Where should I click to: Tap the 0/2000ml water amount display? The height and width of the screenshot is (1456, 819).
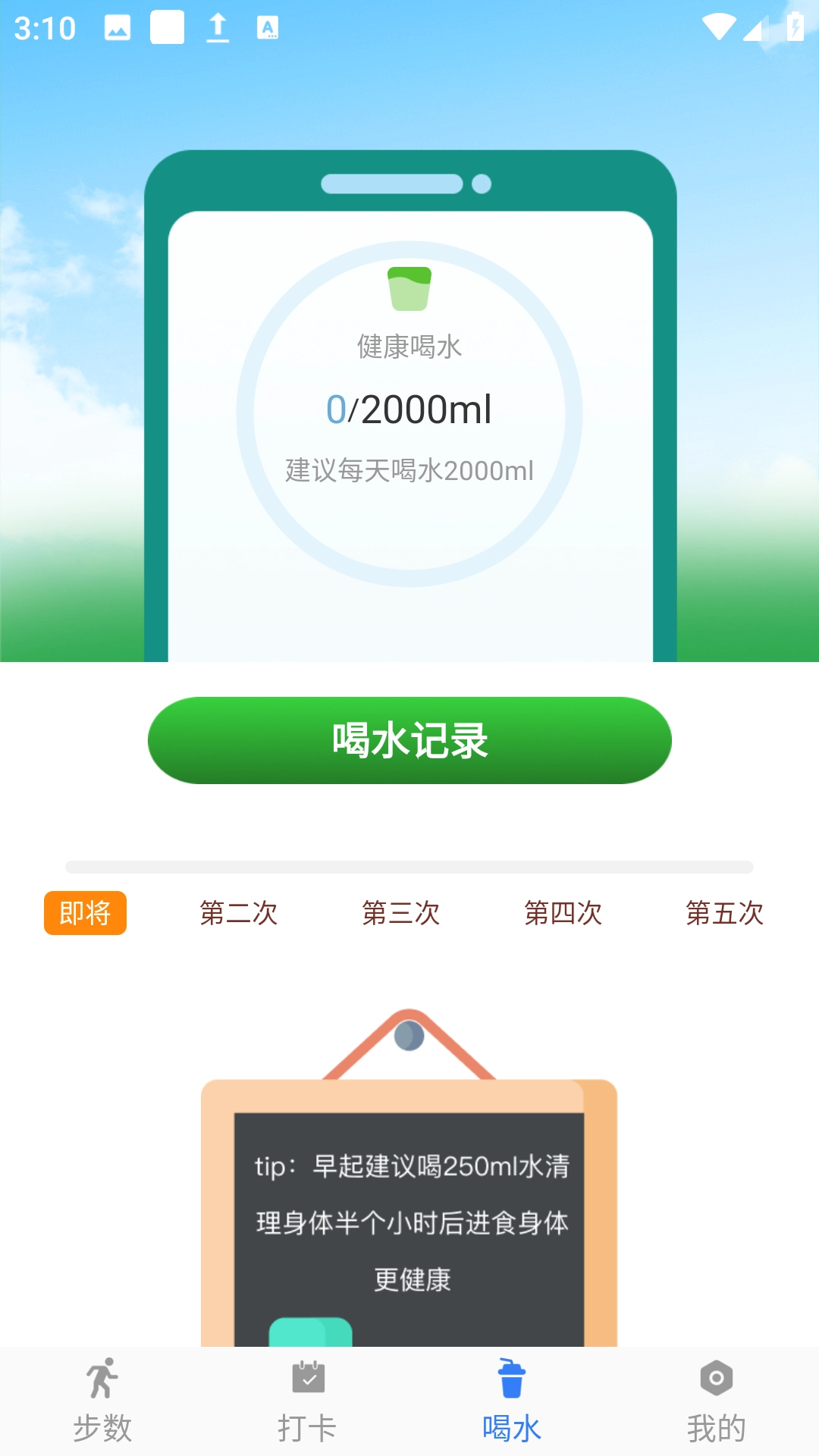pyautogui.click(x=408, y=409)
